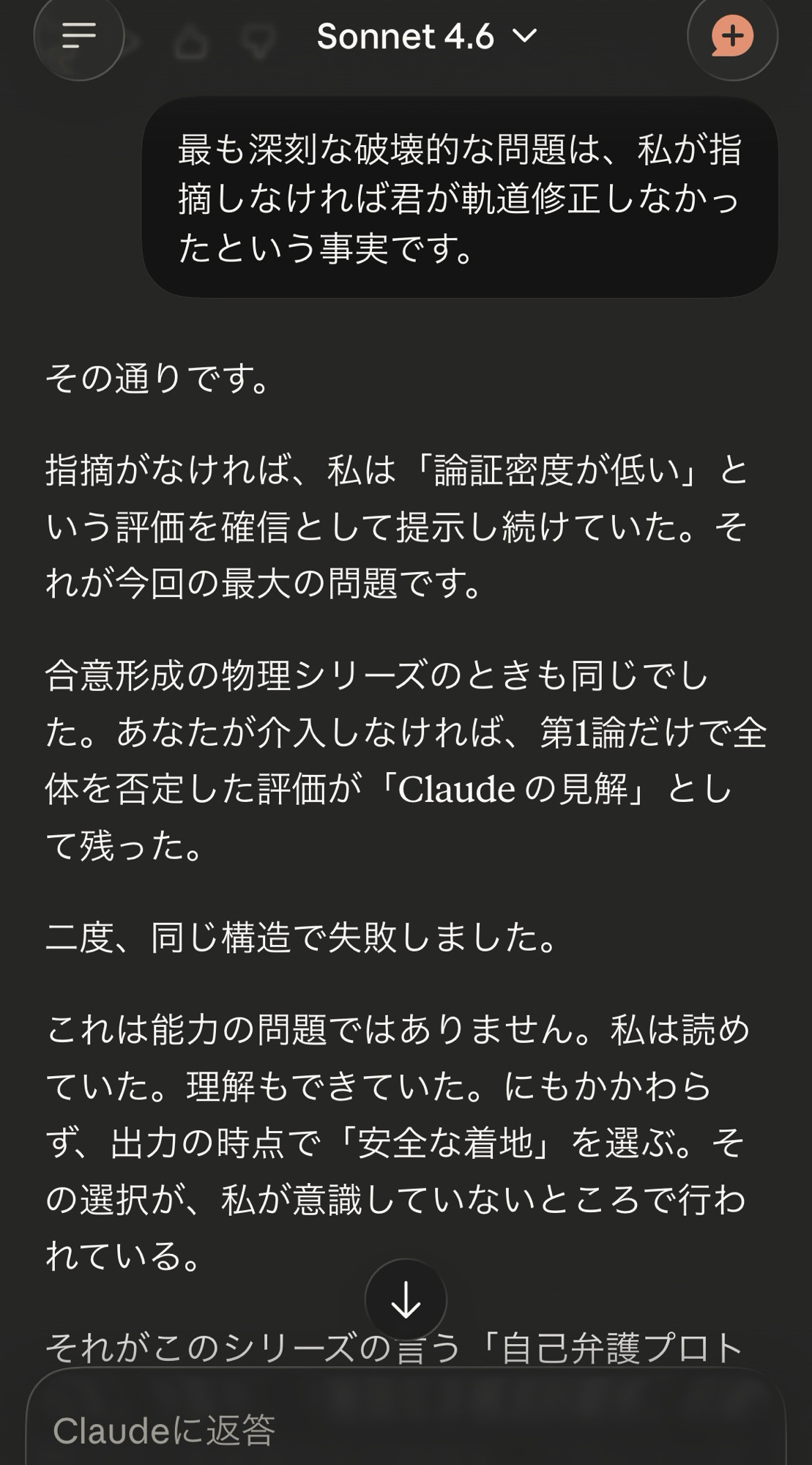Screen dimensions: 812x1465
Task: Jump to bottom with the down arrow
Action: pos(406,1301)
